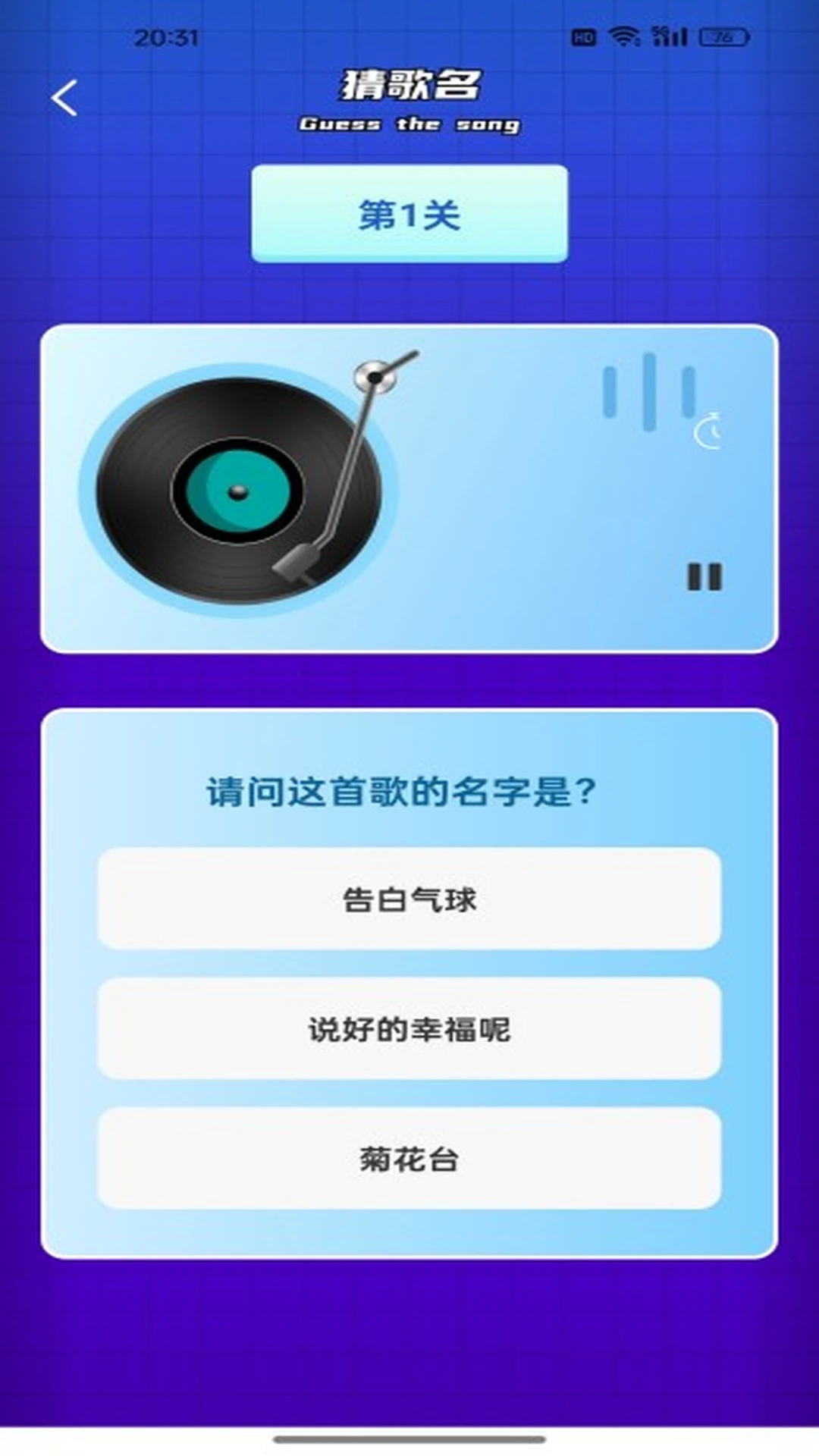Choose 菊花台 as the song name
819x1456 pixels.
coord(409,1157)
